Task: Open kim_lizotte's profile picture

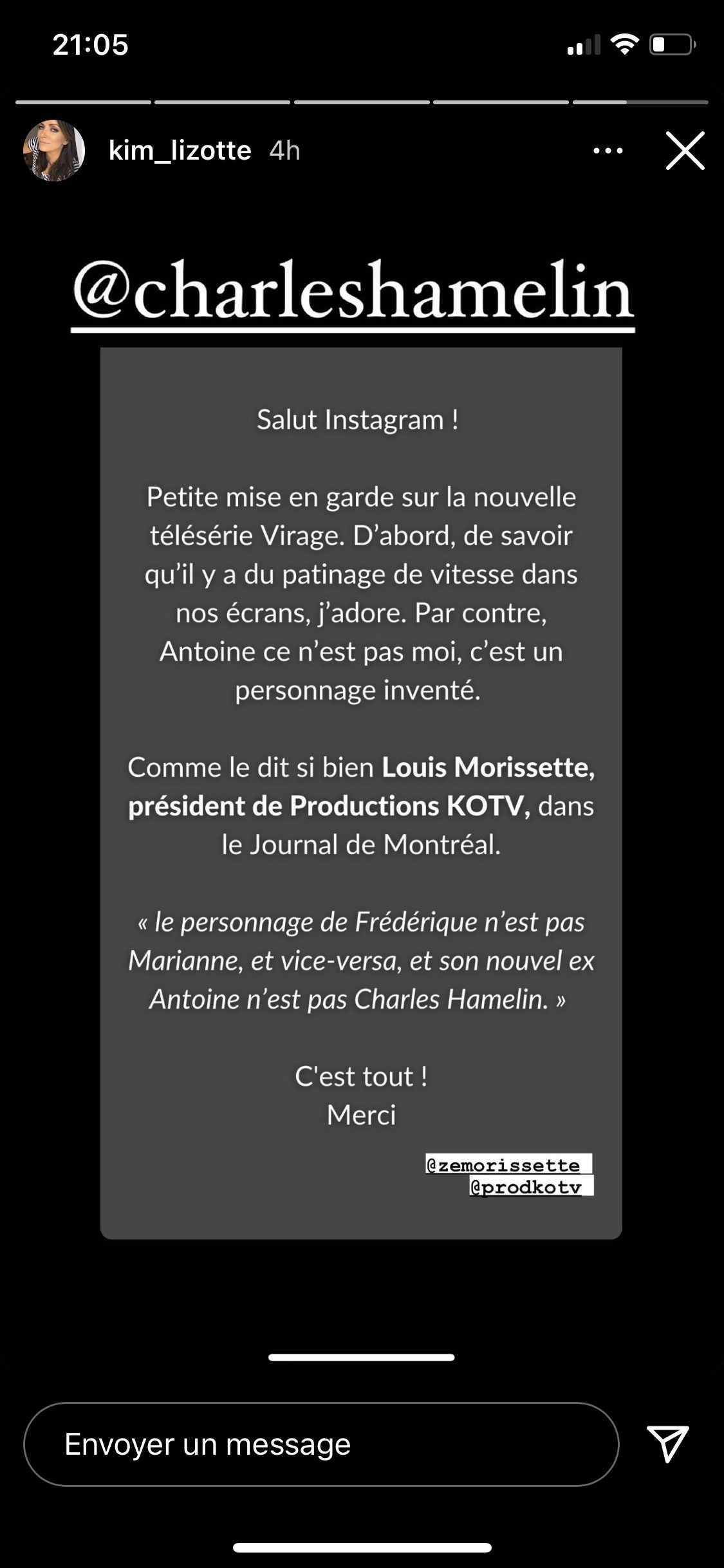Action: 54,151
